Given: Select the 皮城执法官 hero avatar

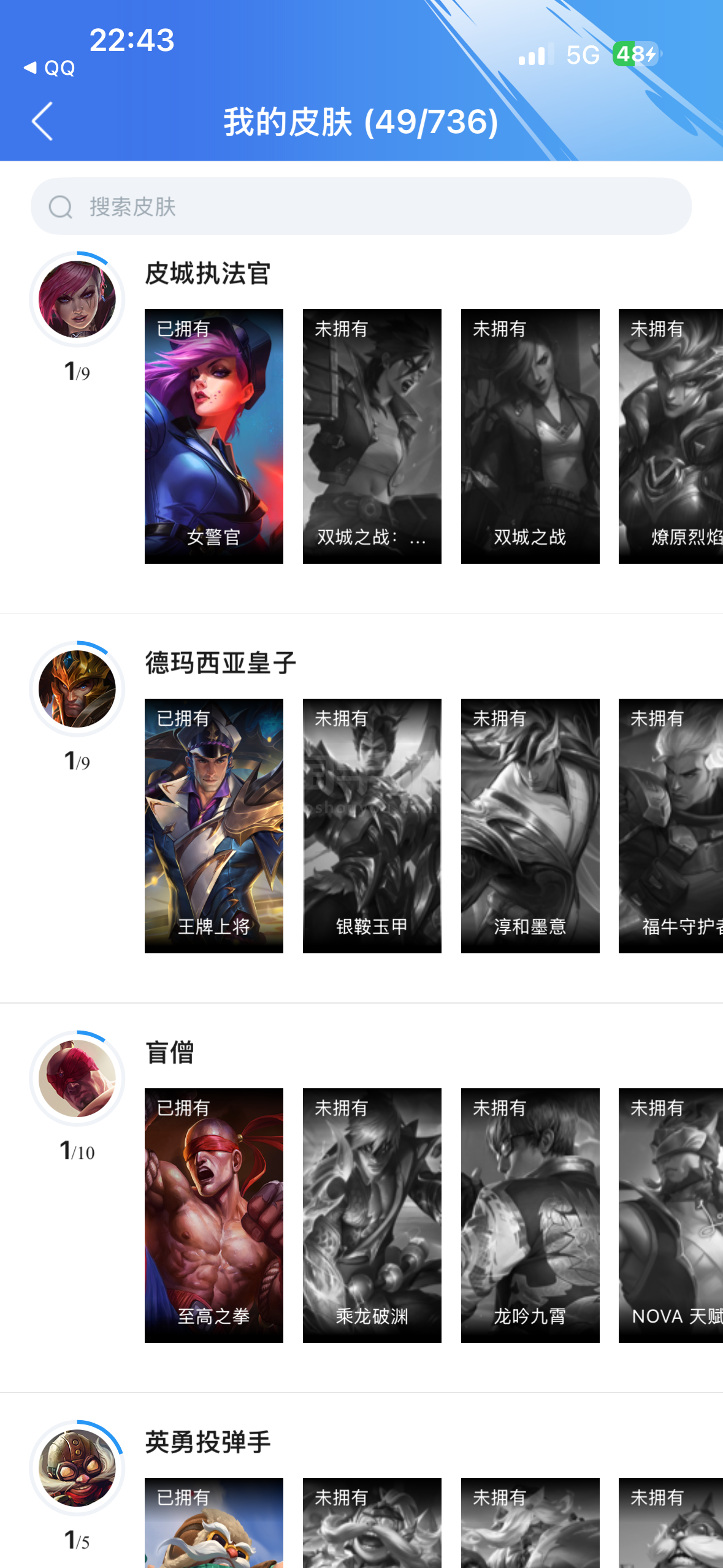Looking at the screenshot, I should pos(77,299).
